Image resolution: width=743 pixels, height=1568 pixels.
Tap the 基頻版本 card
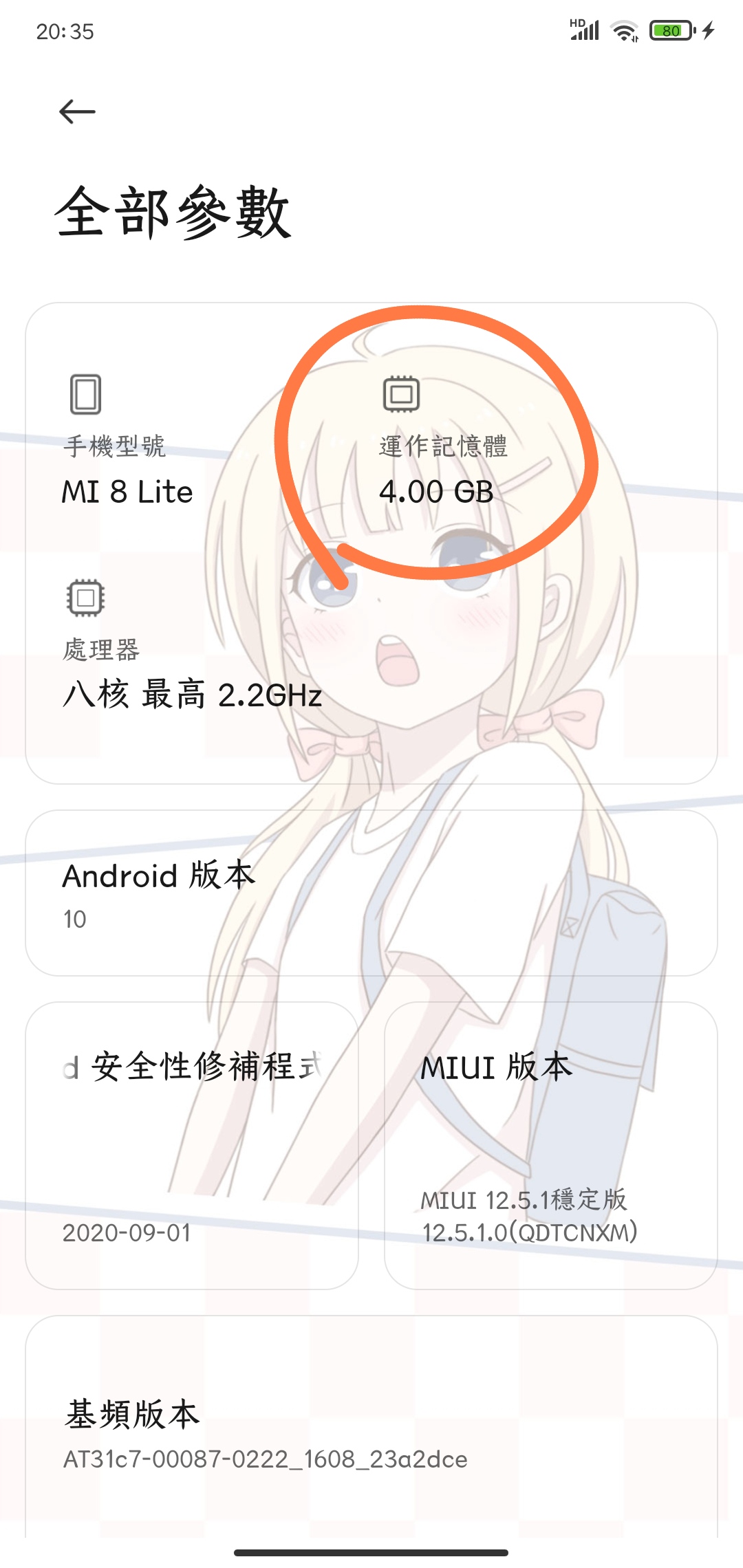[371, 1430]
